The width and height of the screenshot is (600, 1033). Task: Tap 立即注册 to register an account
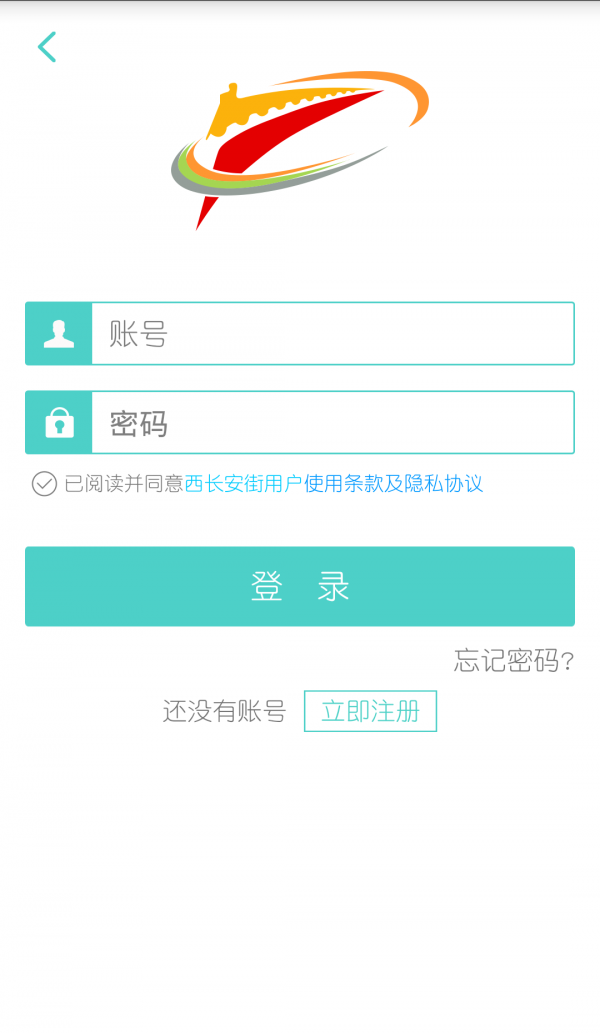370,711
